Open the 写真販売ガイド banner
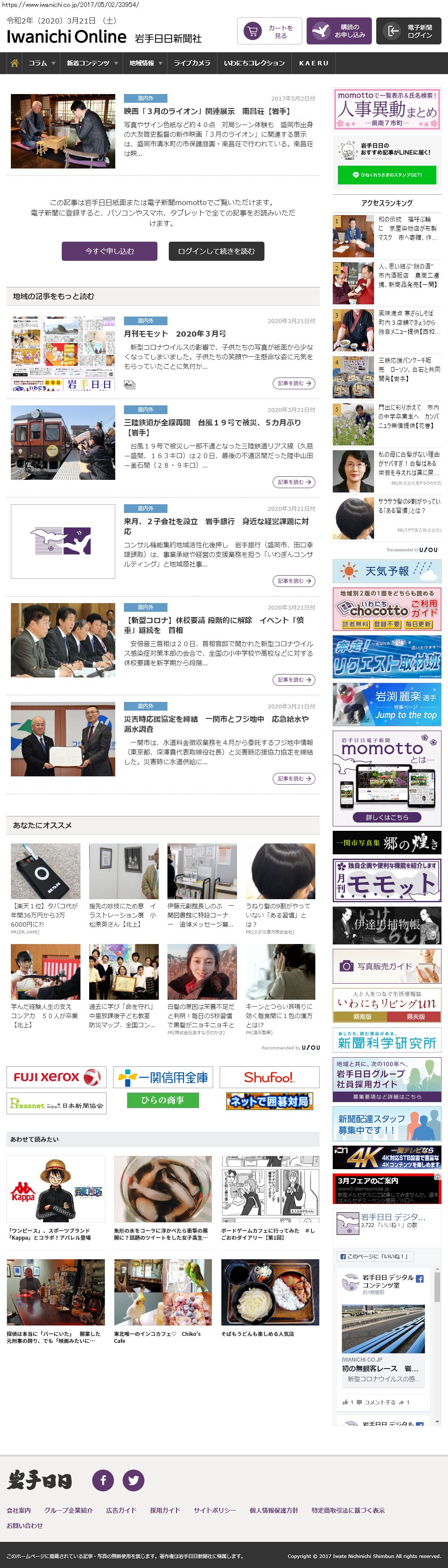The width and height of the screenshot is (448, 1568). (x=387, y=965)
